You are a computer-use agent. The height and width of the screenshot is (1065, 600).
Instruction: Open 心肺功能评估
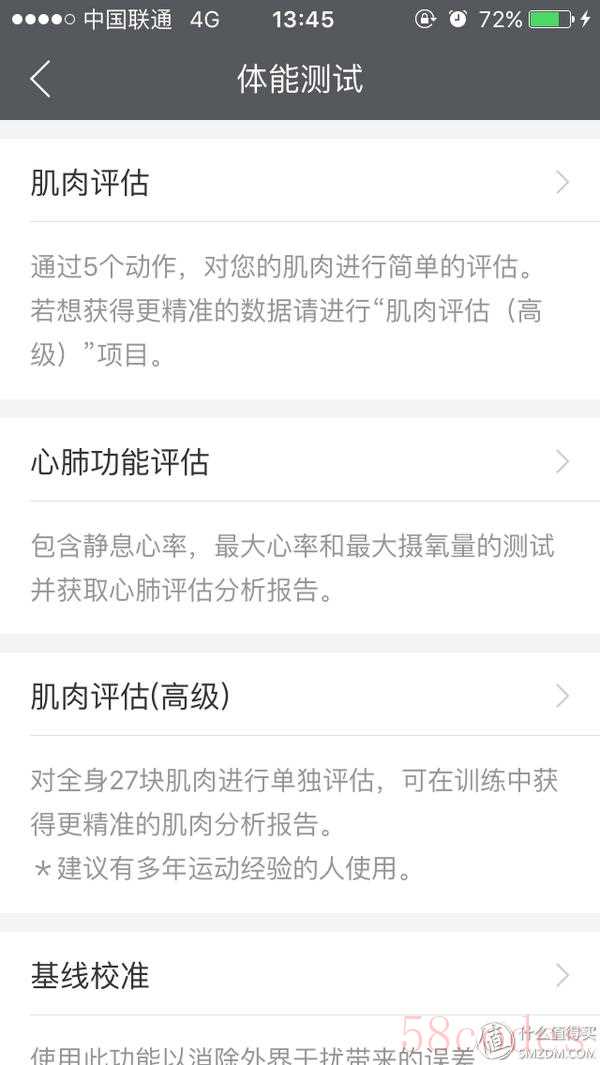point(300,462)
